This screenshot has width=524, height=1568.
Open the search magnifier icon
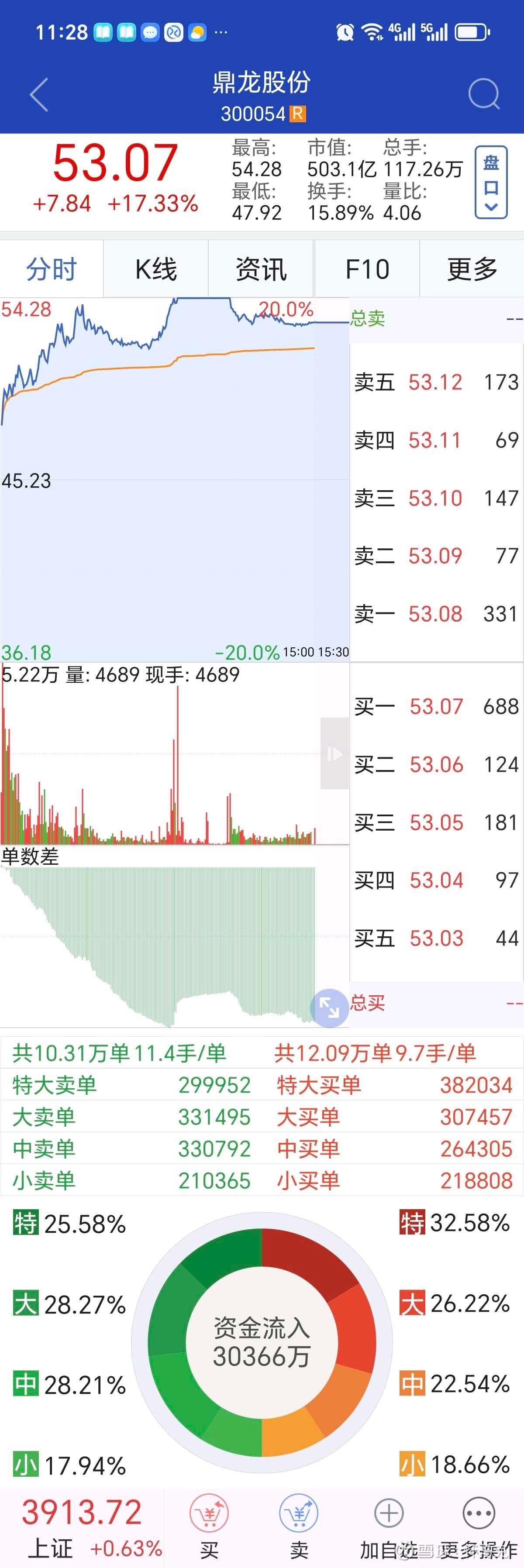pos(484,95)
